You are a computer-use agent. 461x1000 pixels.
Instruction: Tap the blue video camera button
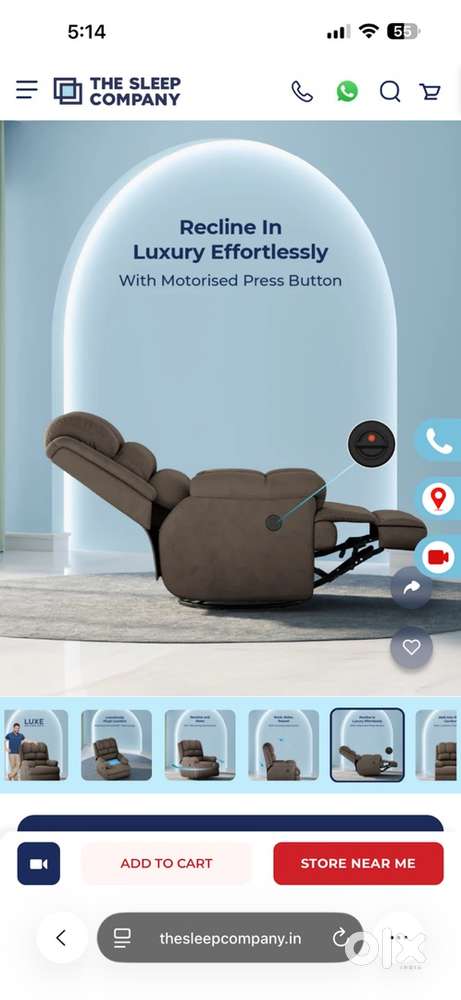click(39, 864)
